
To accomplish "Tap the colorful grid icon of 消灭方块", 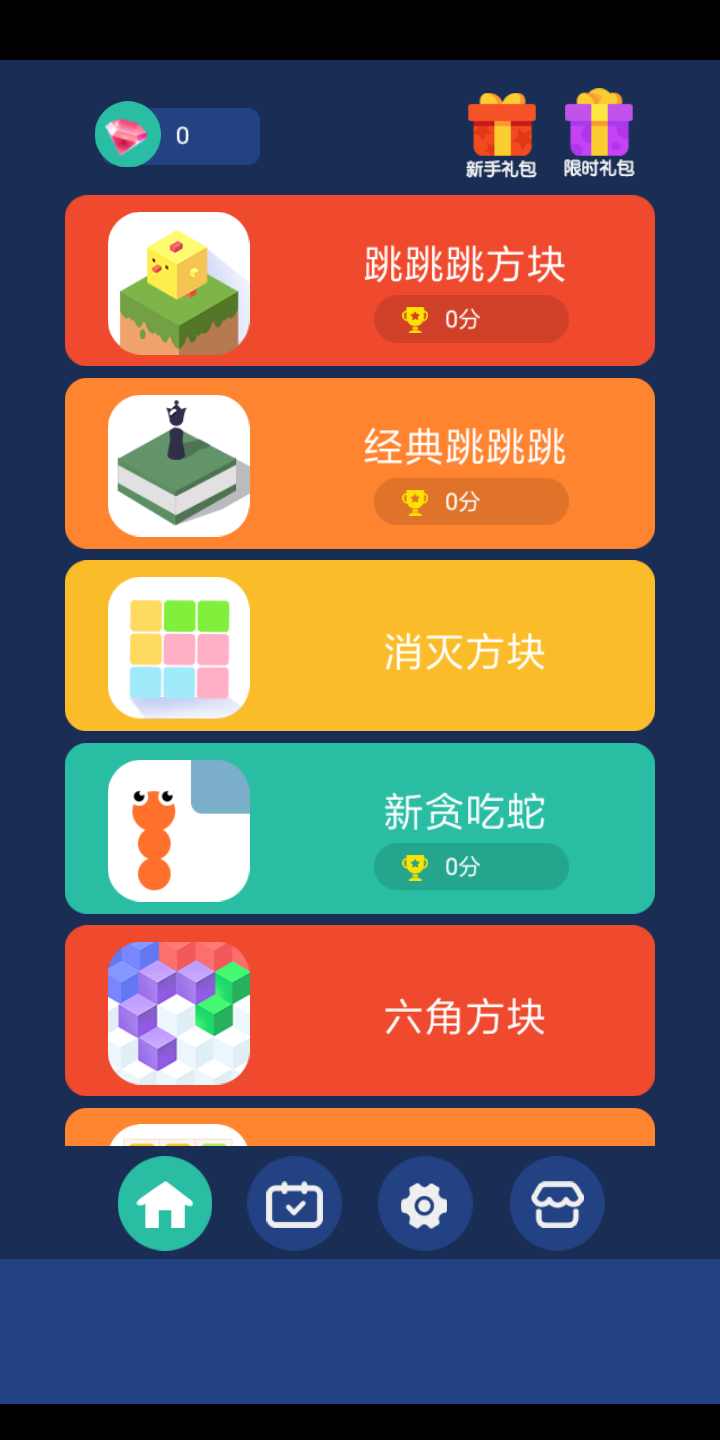I will point(178,646).
